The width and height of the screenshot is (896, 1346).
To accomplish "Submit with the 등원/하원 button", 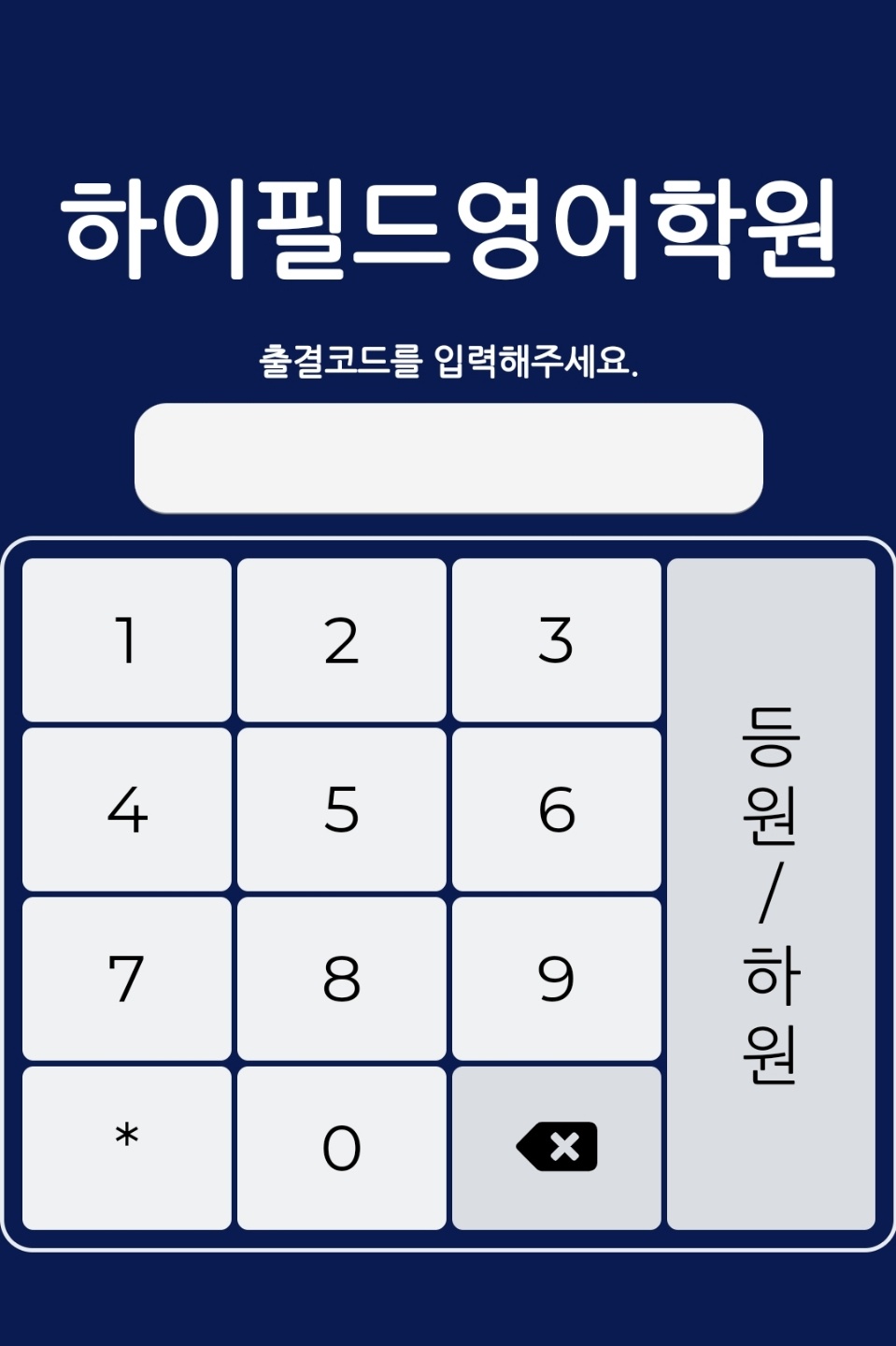I will [771, 894].
